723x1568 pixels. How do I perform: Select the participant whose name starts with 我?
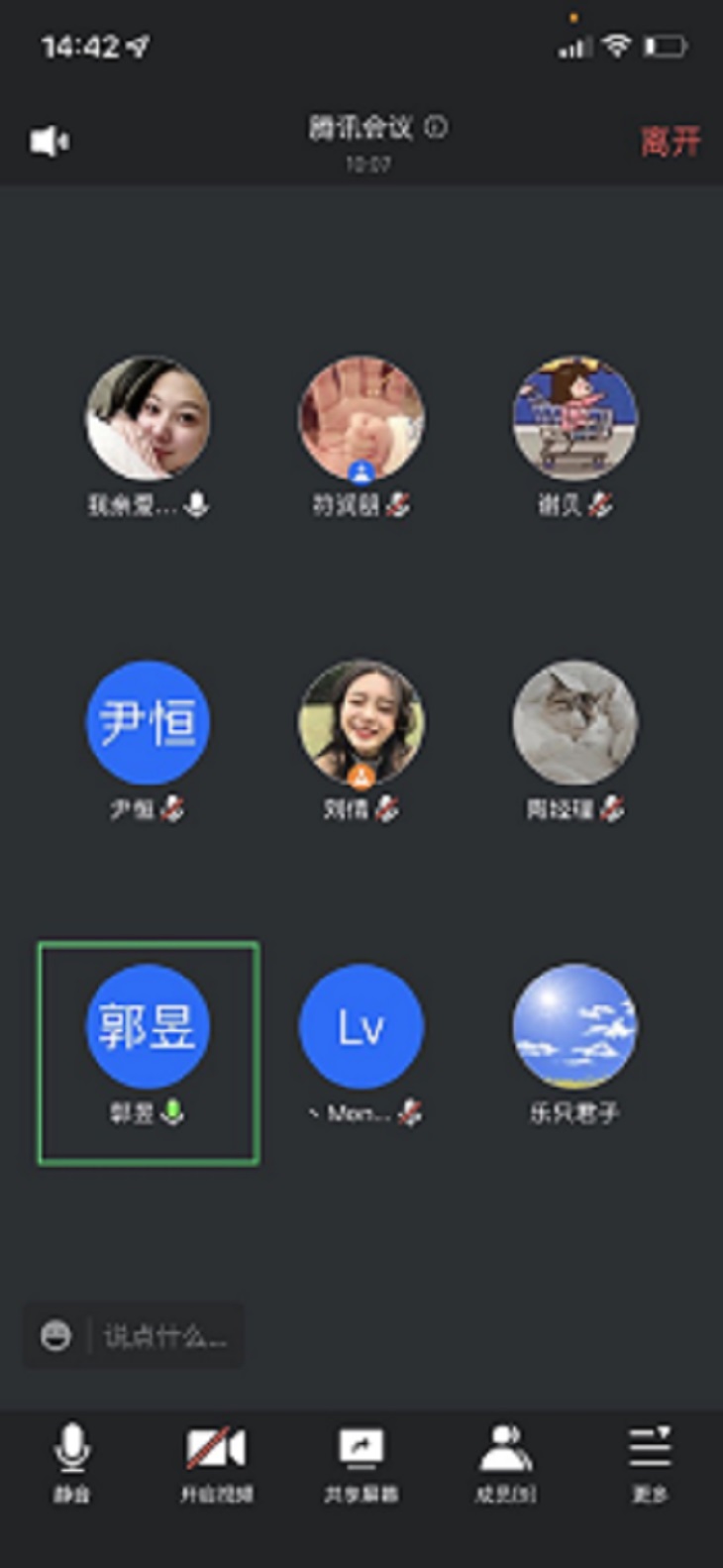pyautogui.click(x=148, y=418)
